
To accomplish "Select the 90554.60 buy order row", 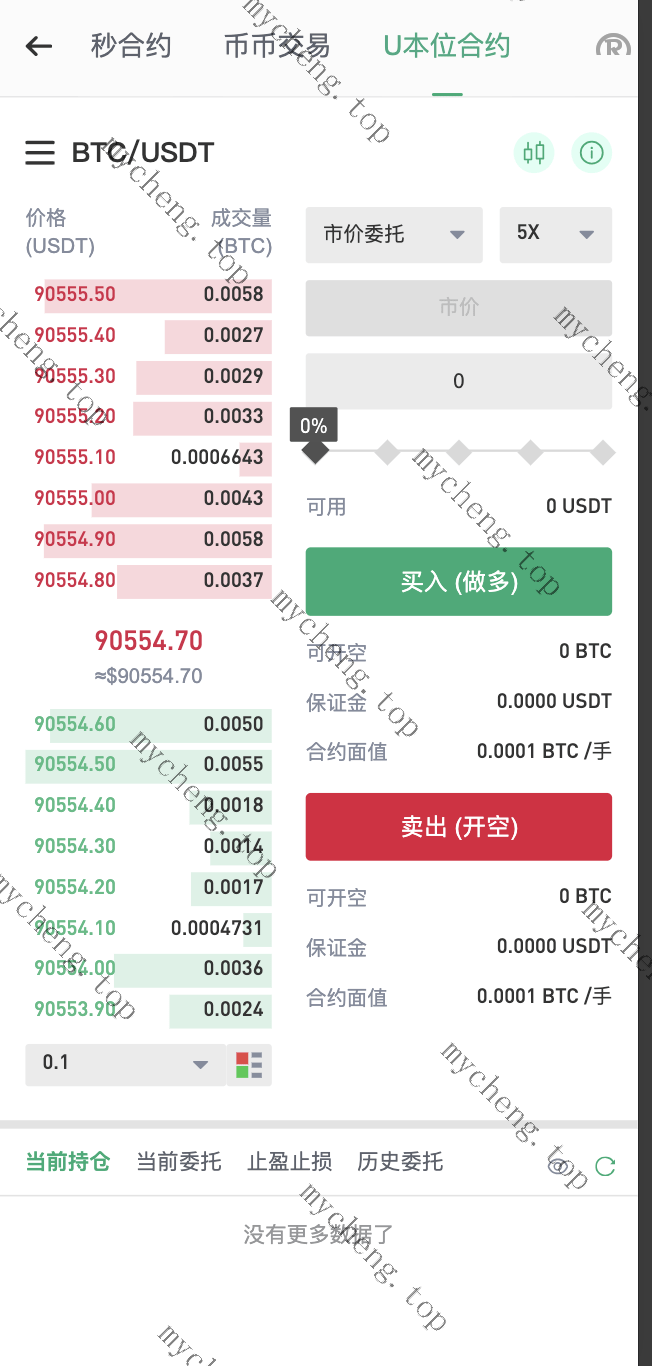I will coord(148,724).
